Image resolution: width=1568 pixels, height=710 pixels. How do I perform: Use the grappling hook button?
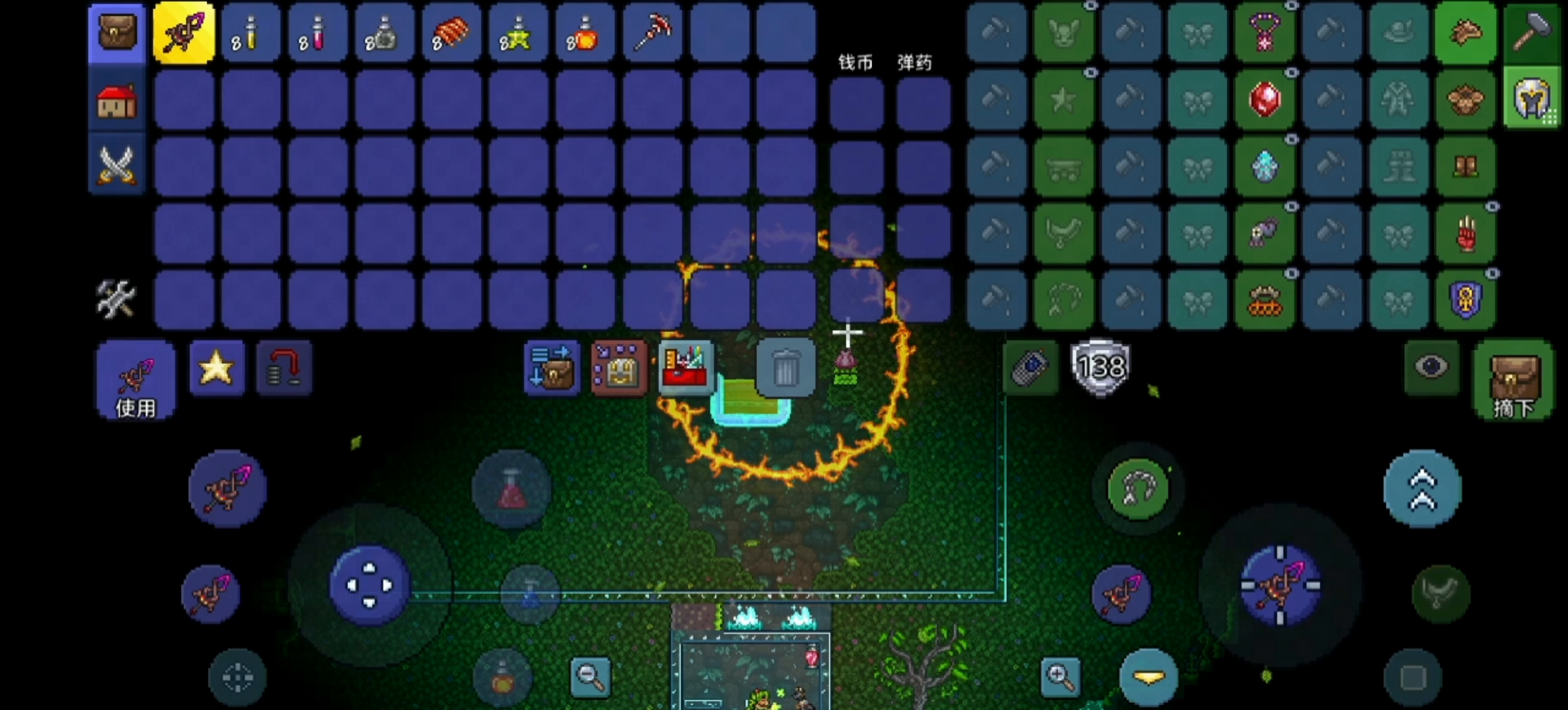coord(1138,489)
